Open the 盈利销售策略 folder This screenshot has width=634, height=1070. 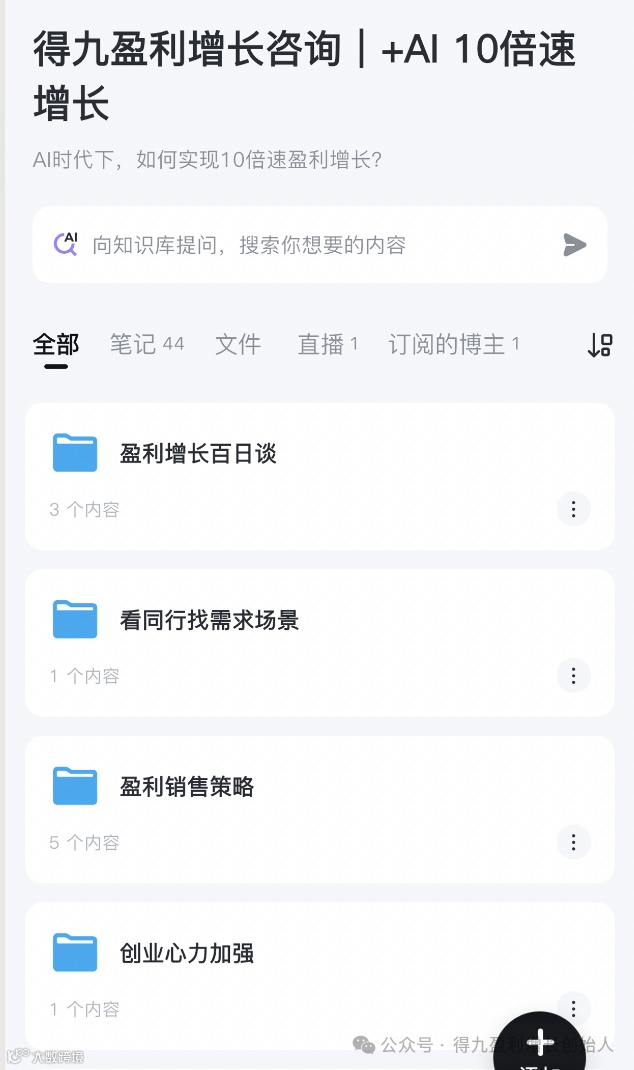187,788
